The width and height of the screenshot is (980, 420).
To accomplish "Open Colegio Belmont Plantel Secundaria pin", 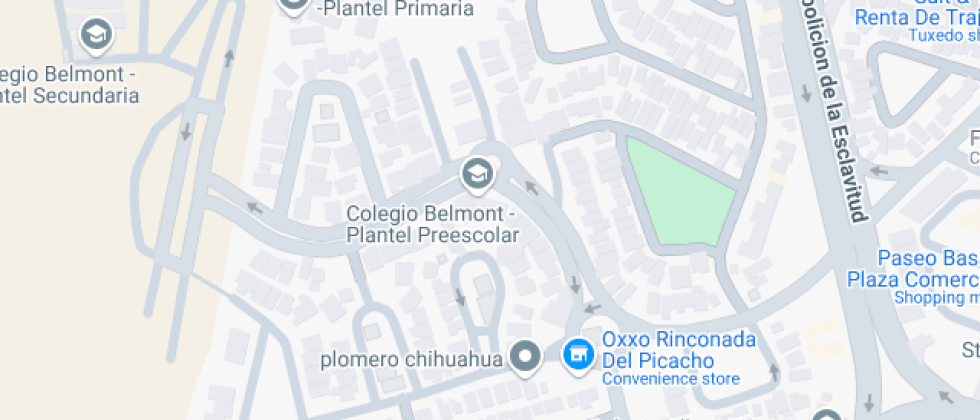I will (x=96, y=37).
